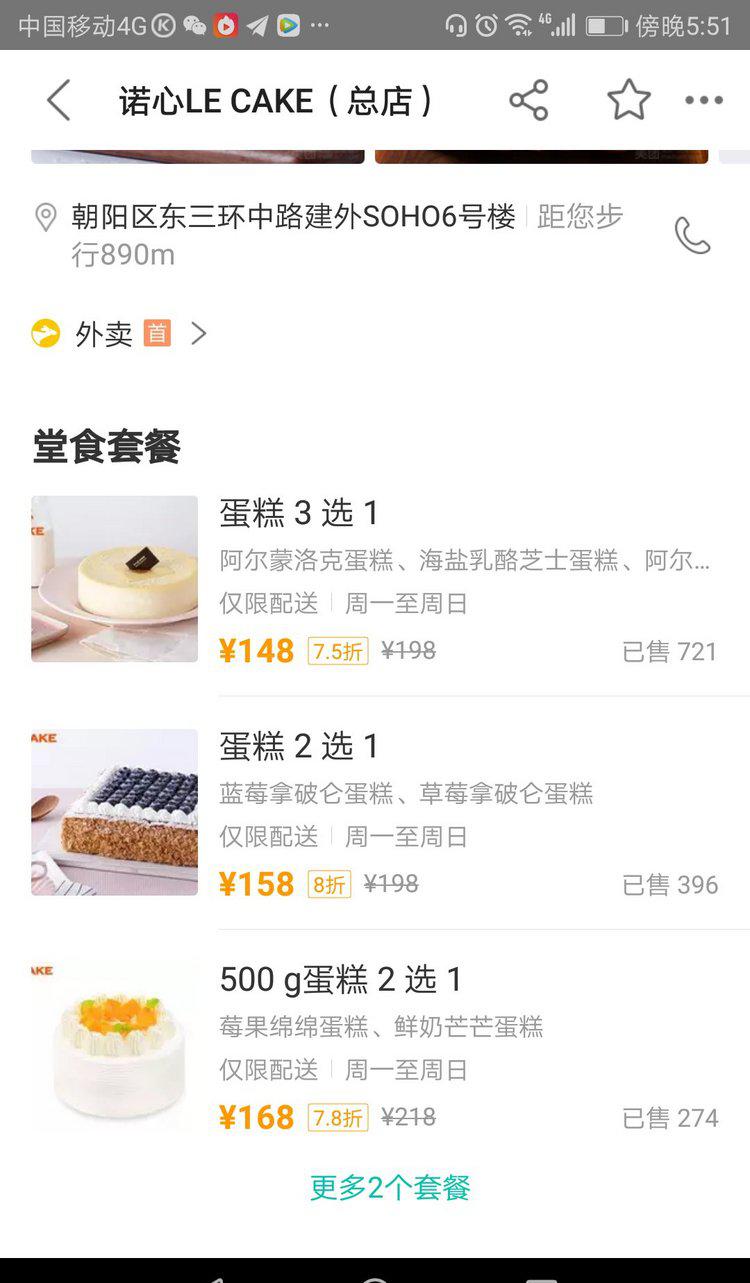This screenshot has height=1283, width=750.
Task: Tap the ¥158 price of 蛋糕 2 选 1
Action: [257, 882]
